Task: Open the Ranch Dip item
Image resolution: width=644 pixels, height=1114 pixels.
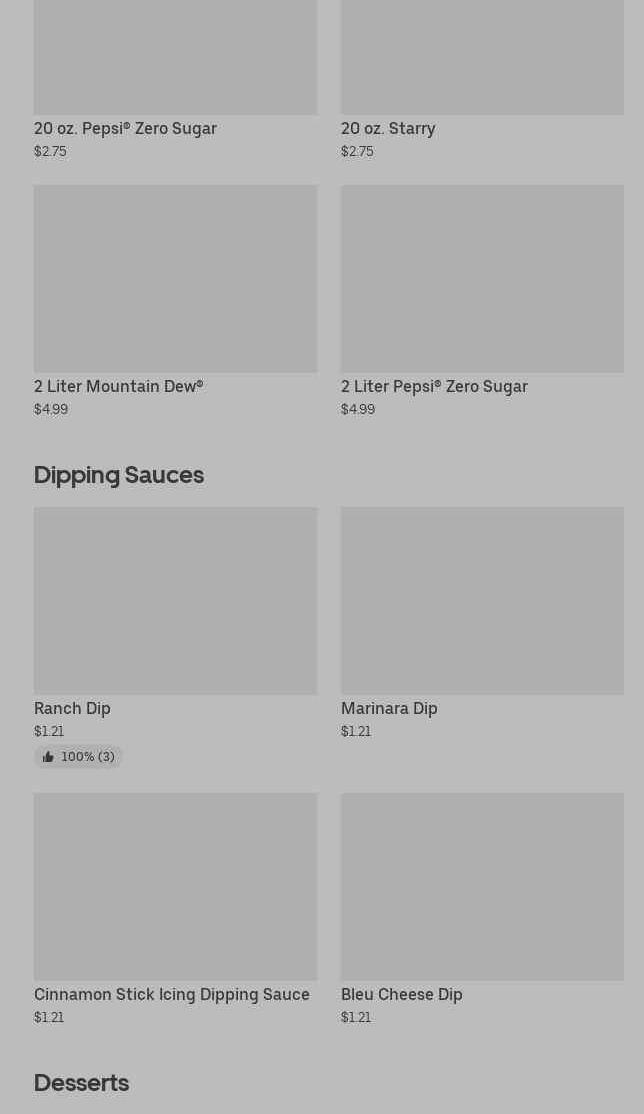Action: [x=176, y=637]
